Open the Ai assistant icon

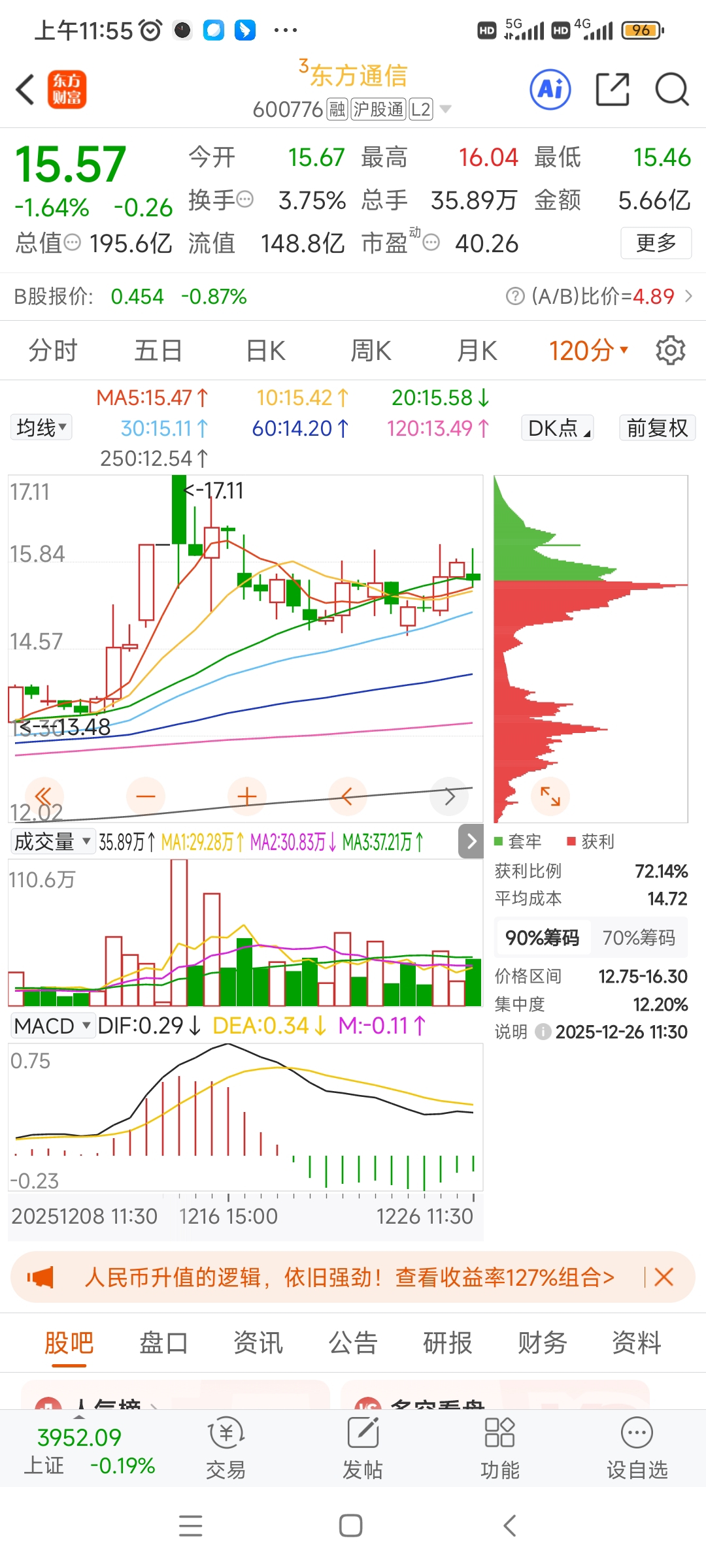[x=550, y=89]
